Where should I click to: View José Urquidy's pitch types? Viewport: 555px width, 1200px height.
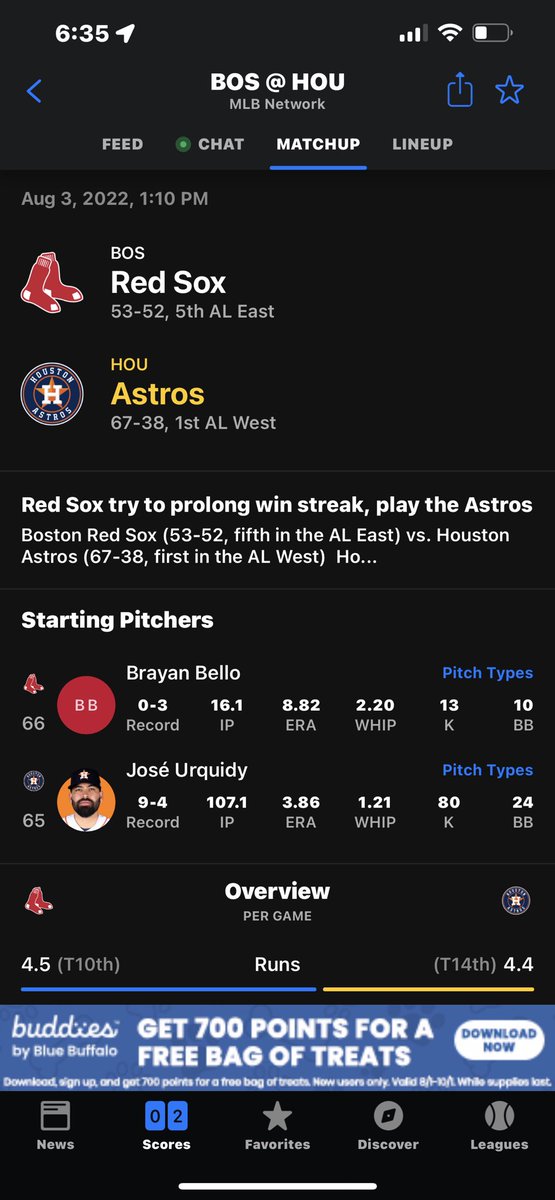487,770
